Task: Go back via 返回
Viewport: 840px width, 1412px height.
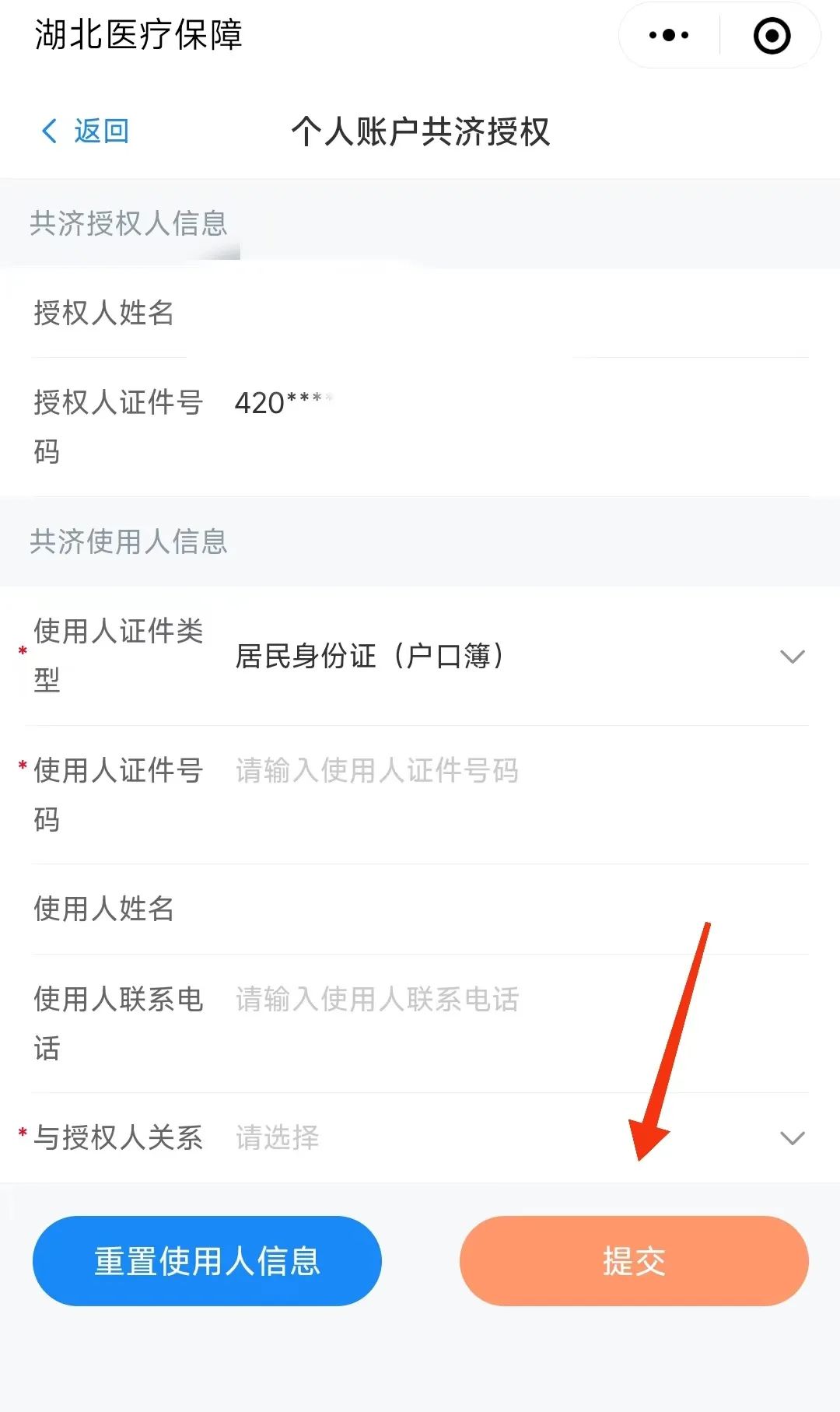Action: [84, 131]
